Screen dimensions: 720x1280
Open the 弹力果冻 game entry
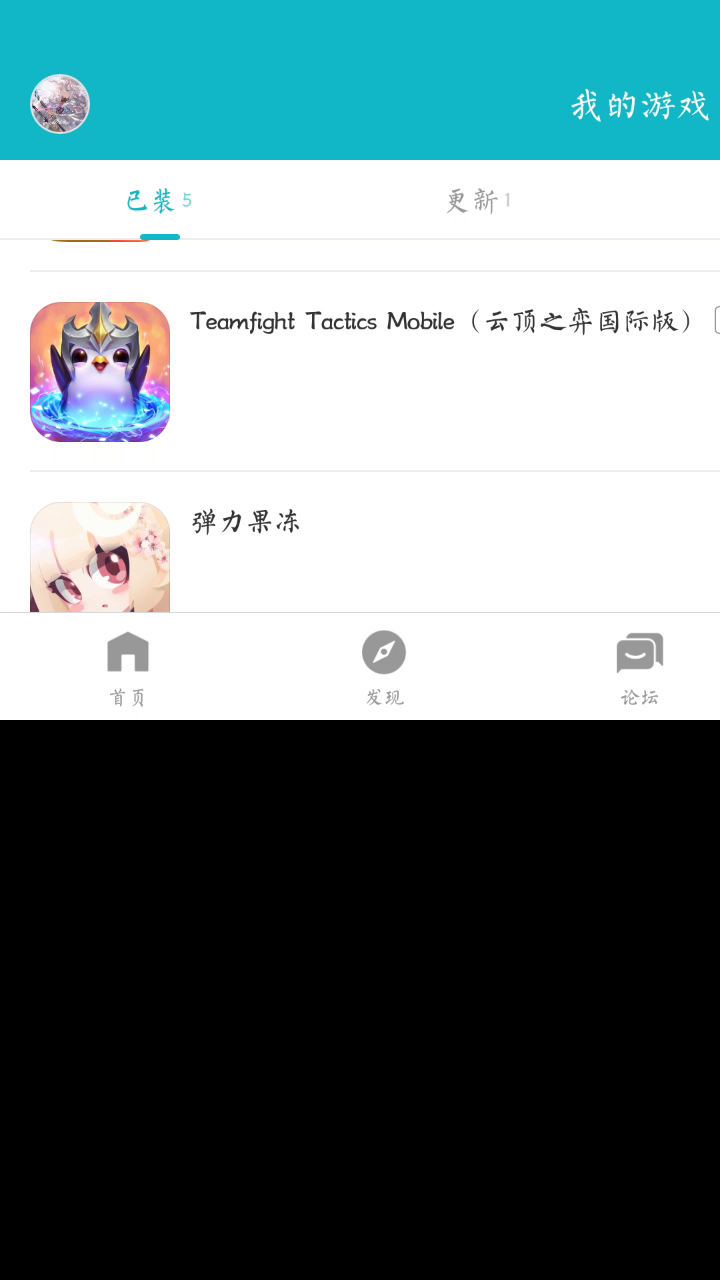point(375,542)
